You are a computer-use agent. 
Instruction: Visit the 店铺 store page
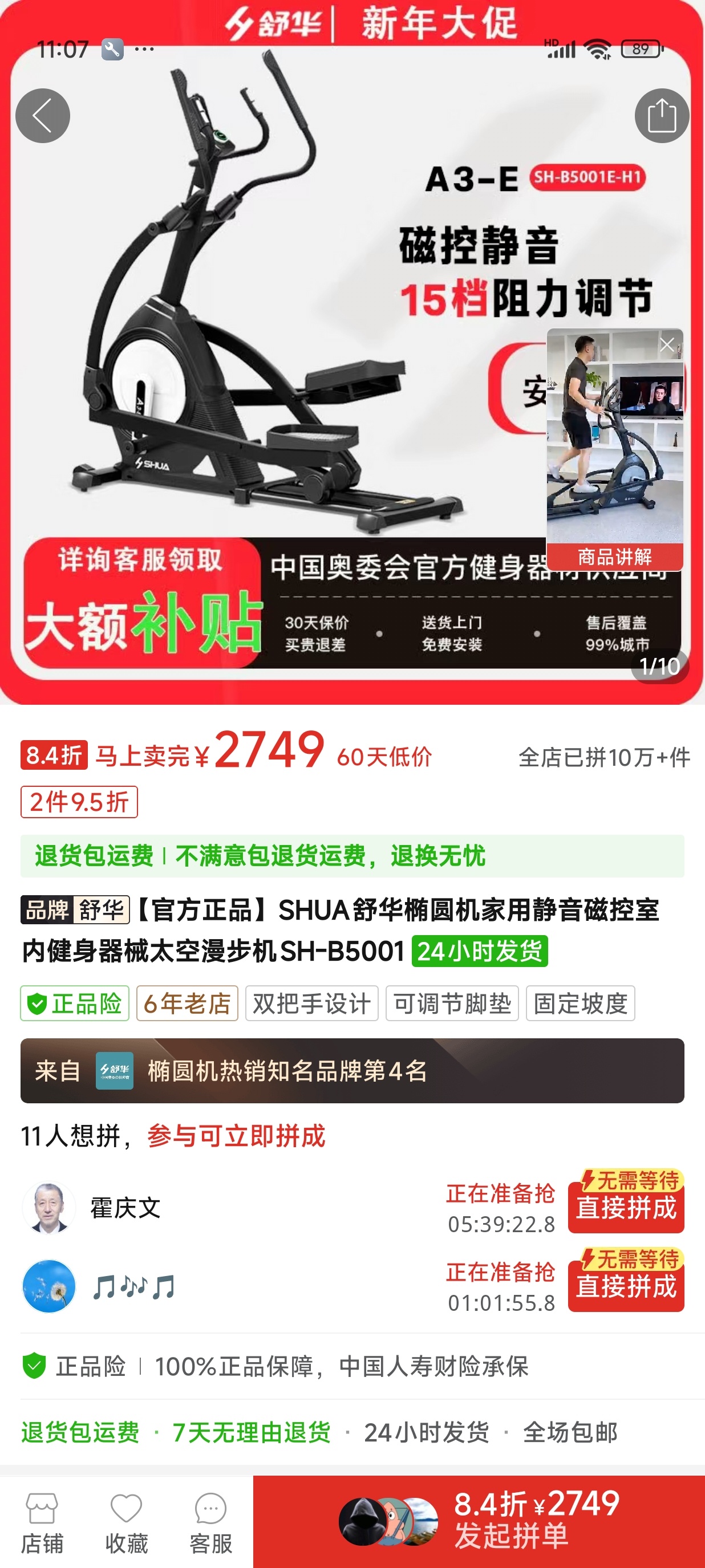pos(42,1523)
